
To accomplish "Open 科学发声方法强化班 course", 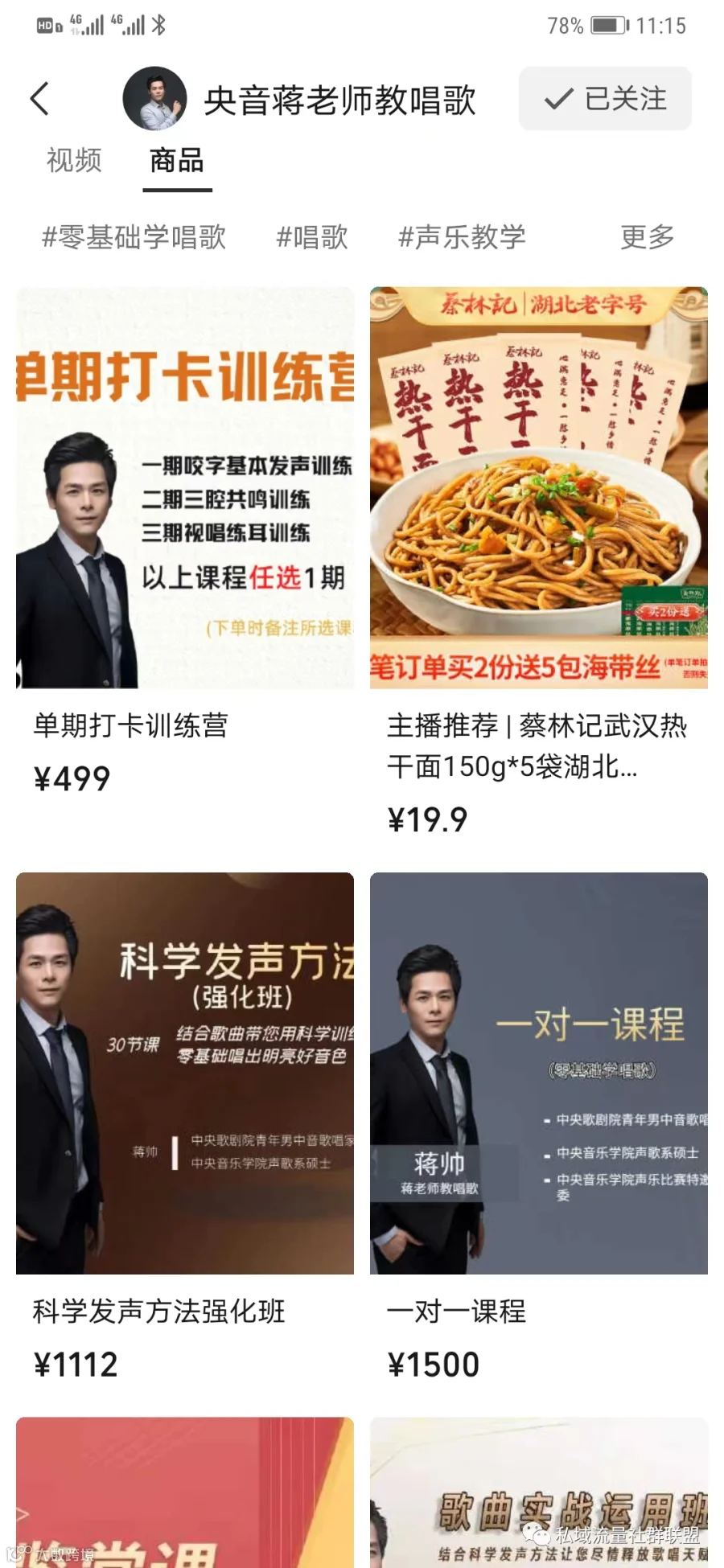I will coord(185,1130).
